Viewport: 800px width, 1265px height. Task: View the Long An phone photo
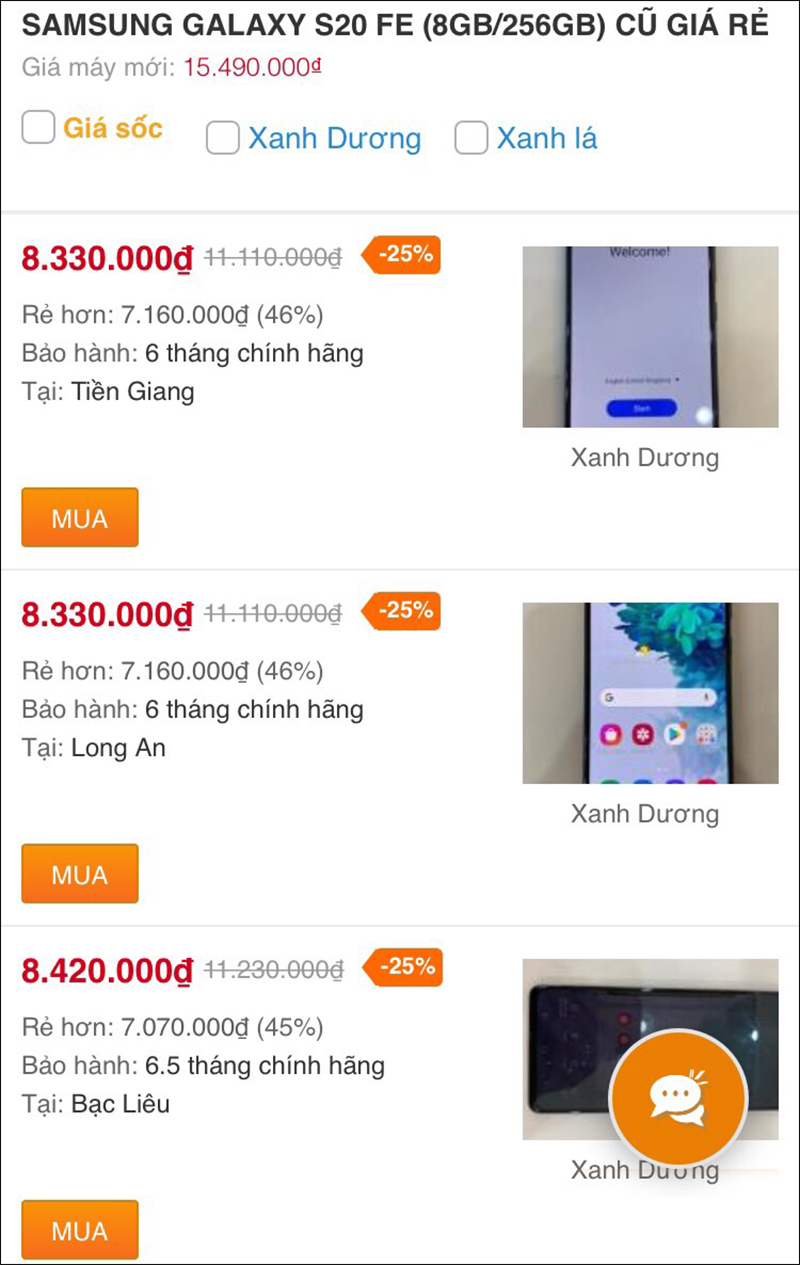pos(650,693)
